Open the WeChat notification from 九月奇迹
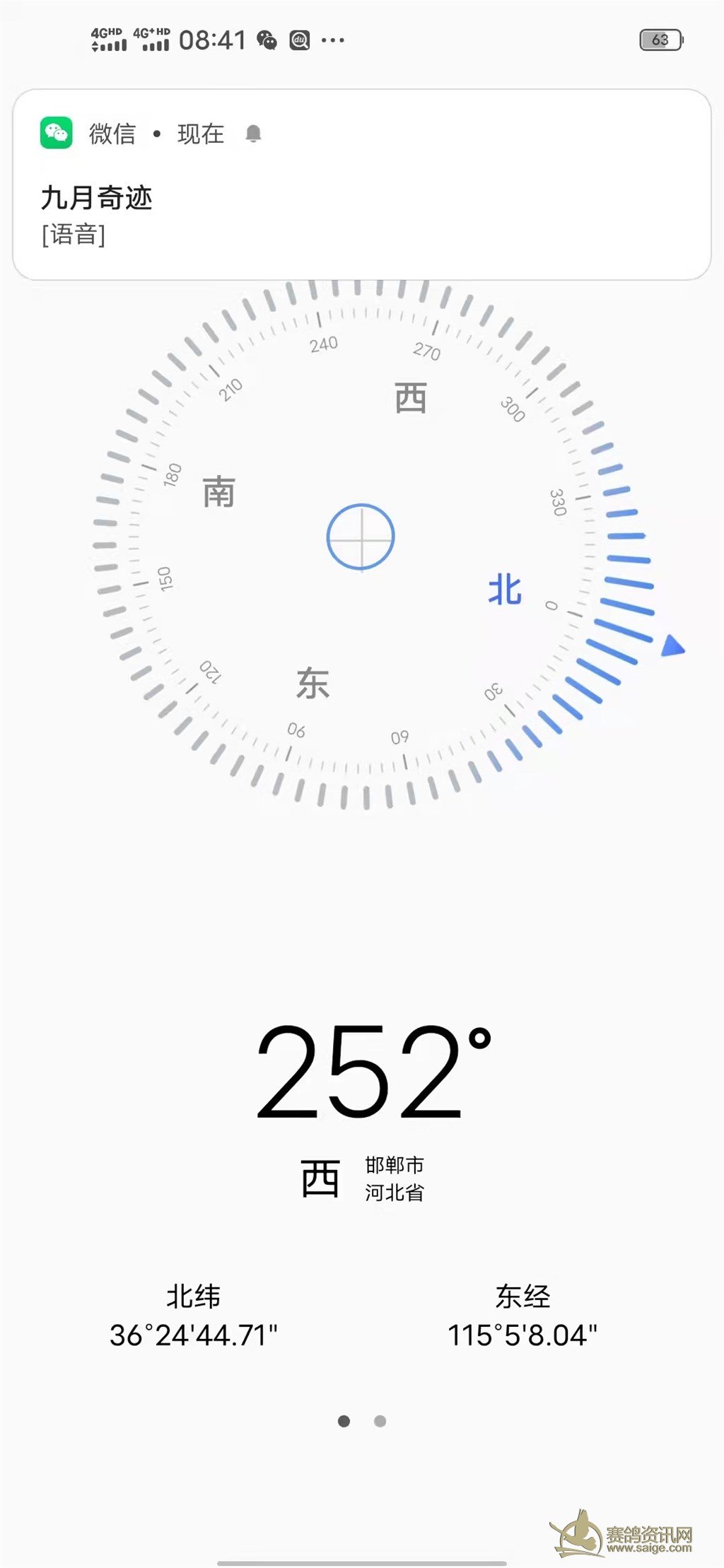Screen dimensions: 724x1568 pos(362,185)
